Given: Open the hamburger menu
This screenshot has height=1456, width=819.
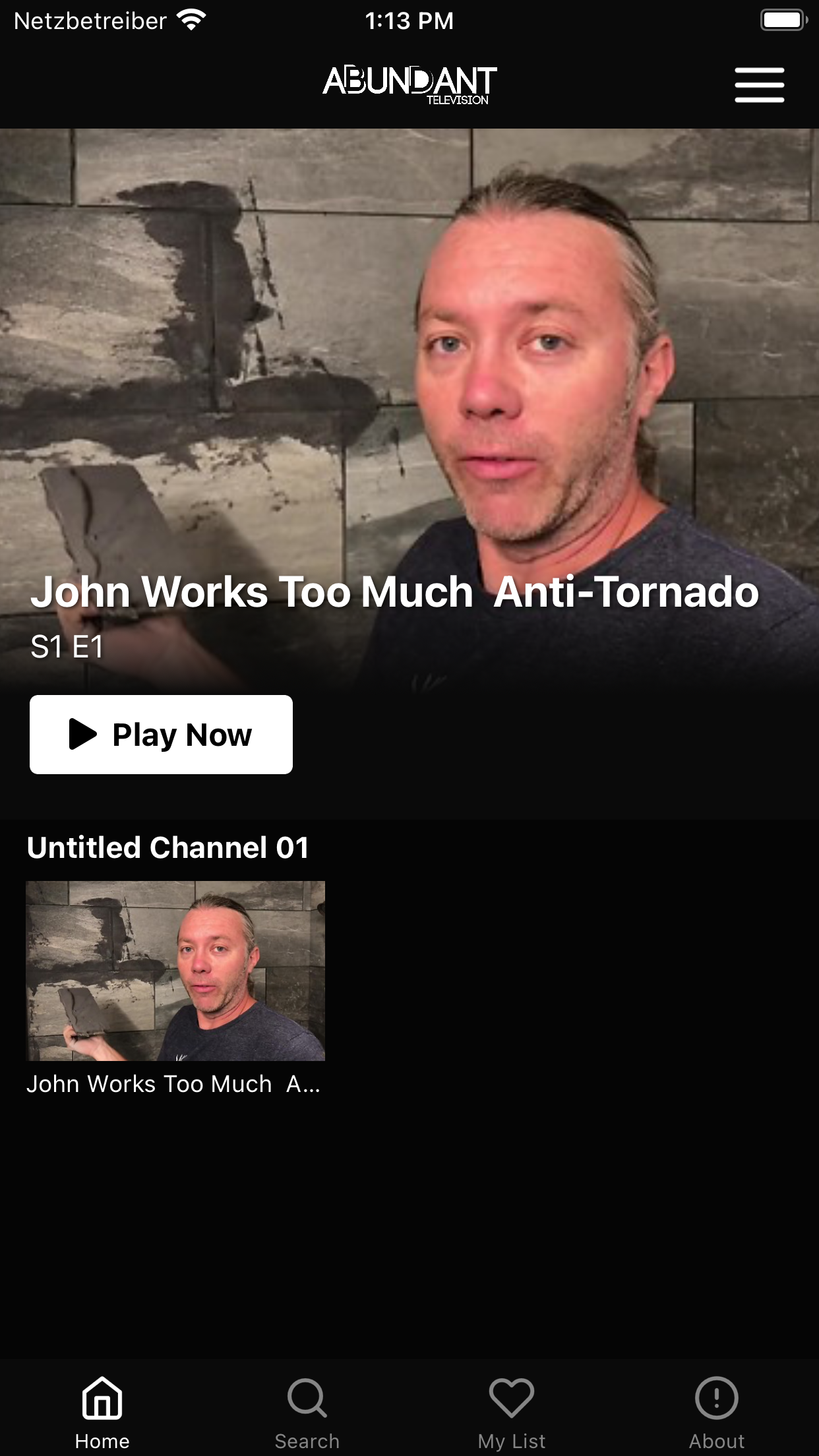Looking at the screenshot, I should pos(759,85).
